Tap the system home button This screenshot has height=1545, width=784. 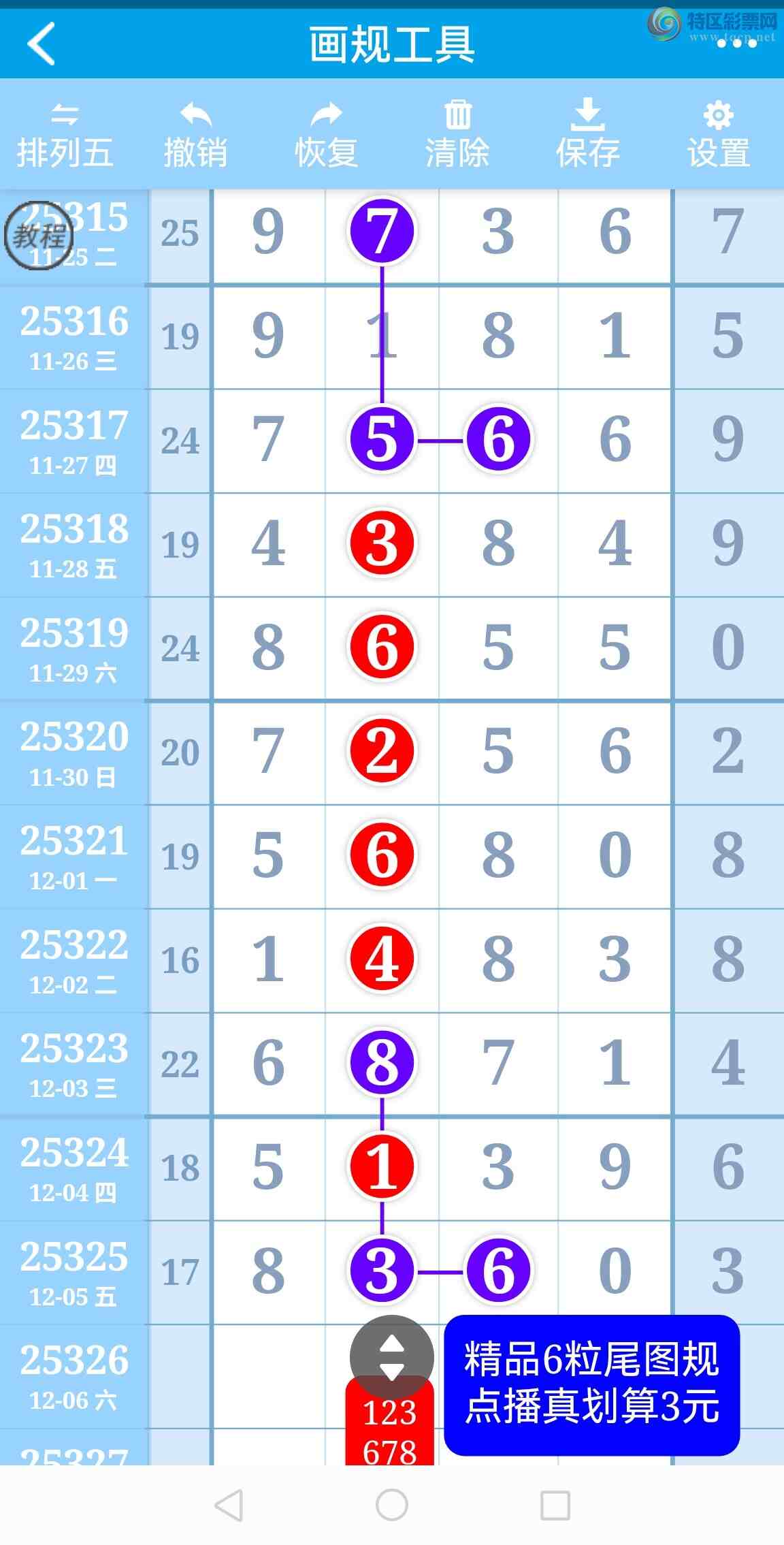(392, 1504)
